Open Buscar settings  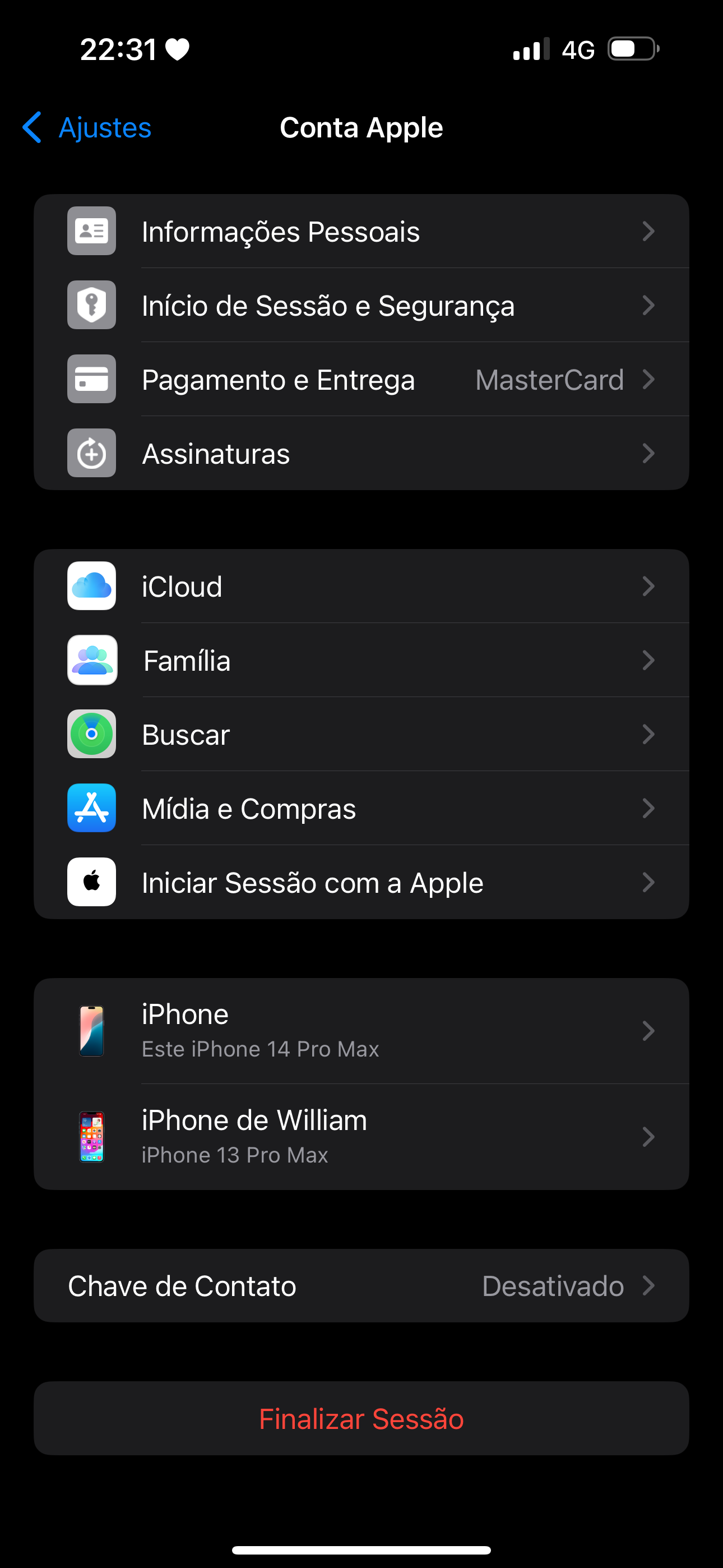click(361, 735)
